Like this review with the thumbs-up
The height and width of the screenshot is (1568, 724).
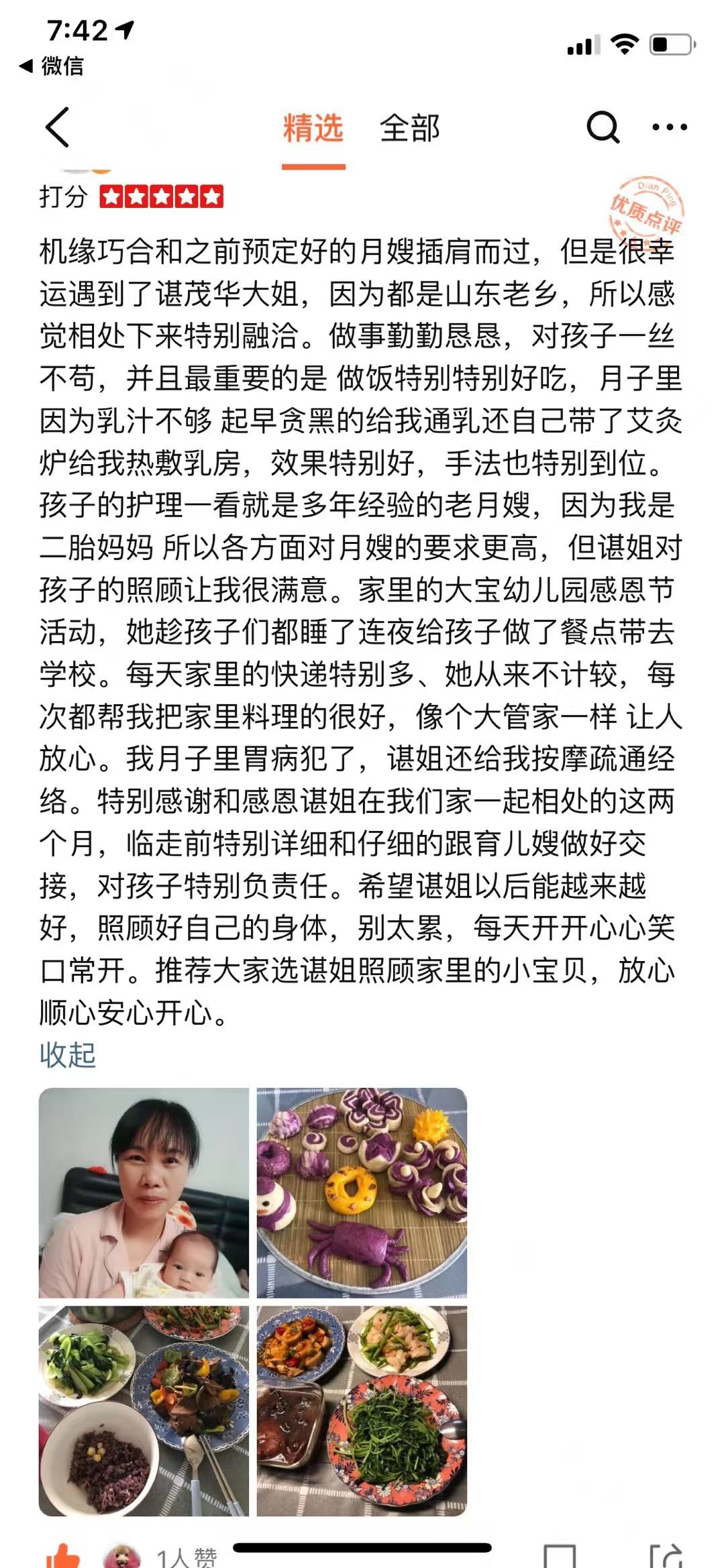point(62,1556)
